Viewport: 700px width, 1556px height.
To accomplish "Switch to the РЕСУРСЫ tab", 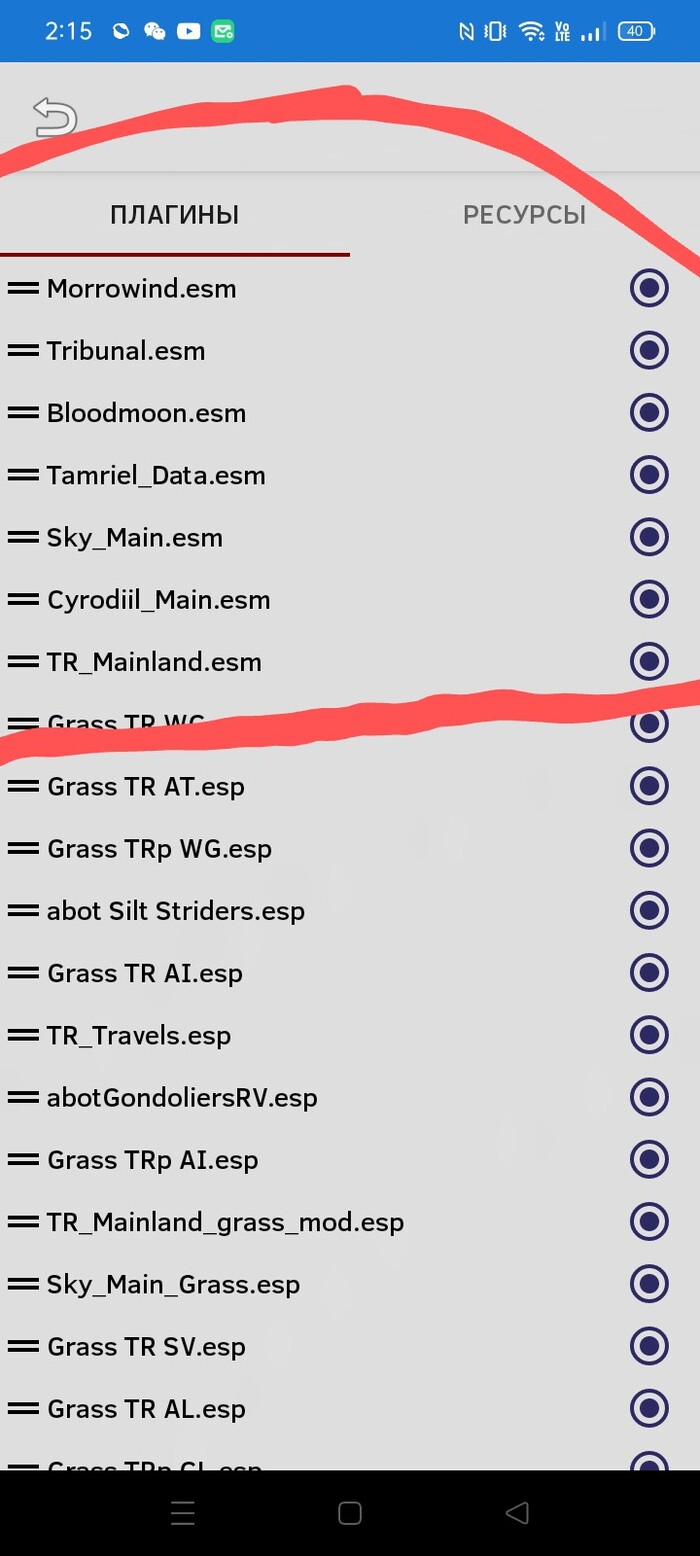I will (524, 215).
